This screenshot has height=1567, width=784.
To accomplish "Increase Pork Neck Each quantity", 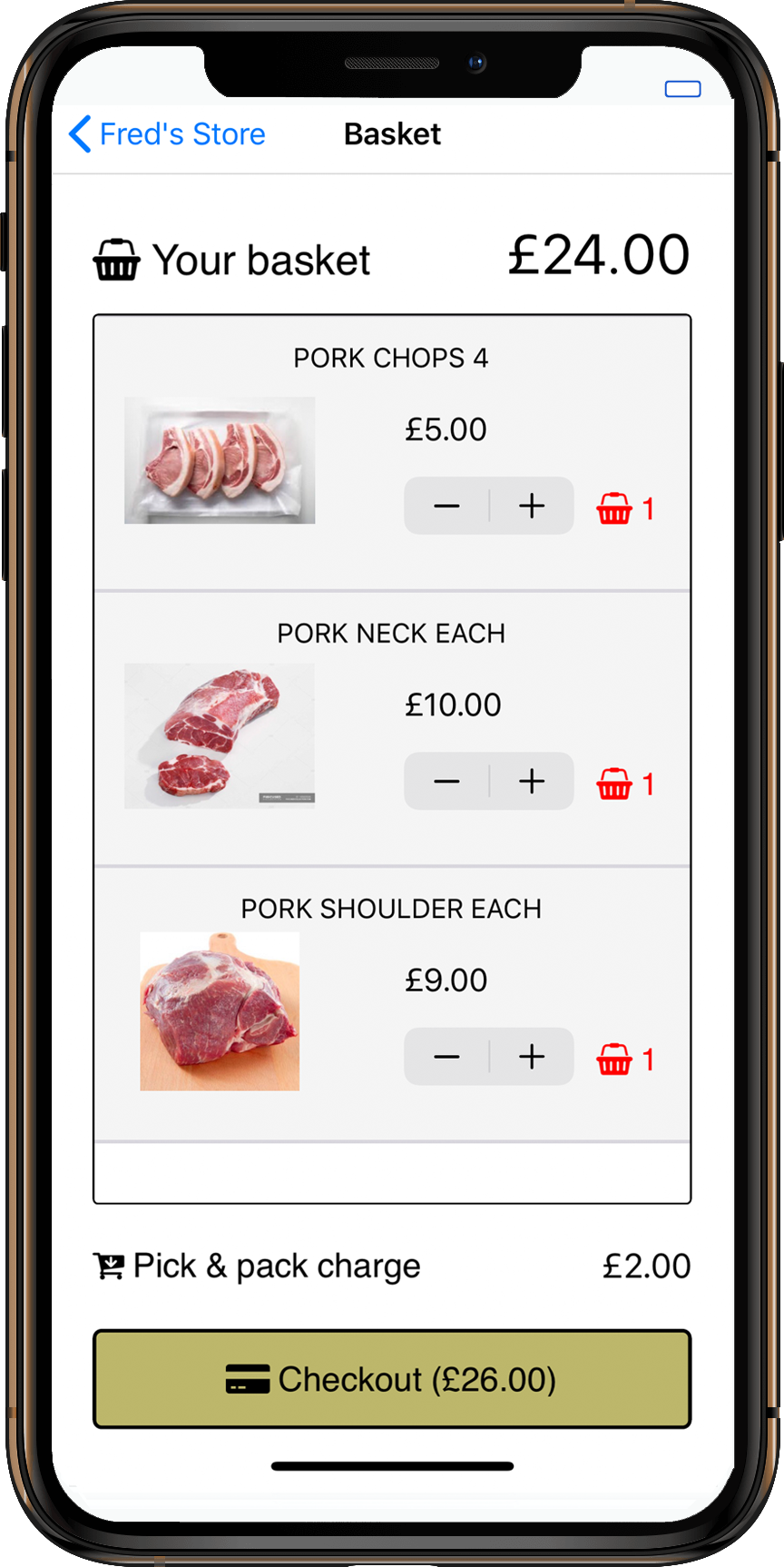I will coord(532,781).
